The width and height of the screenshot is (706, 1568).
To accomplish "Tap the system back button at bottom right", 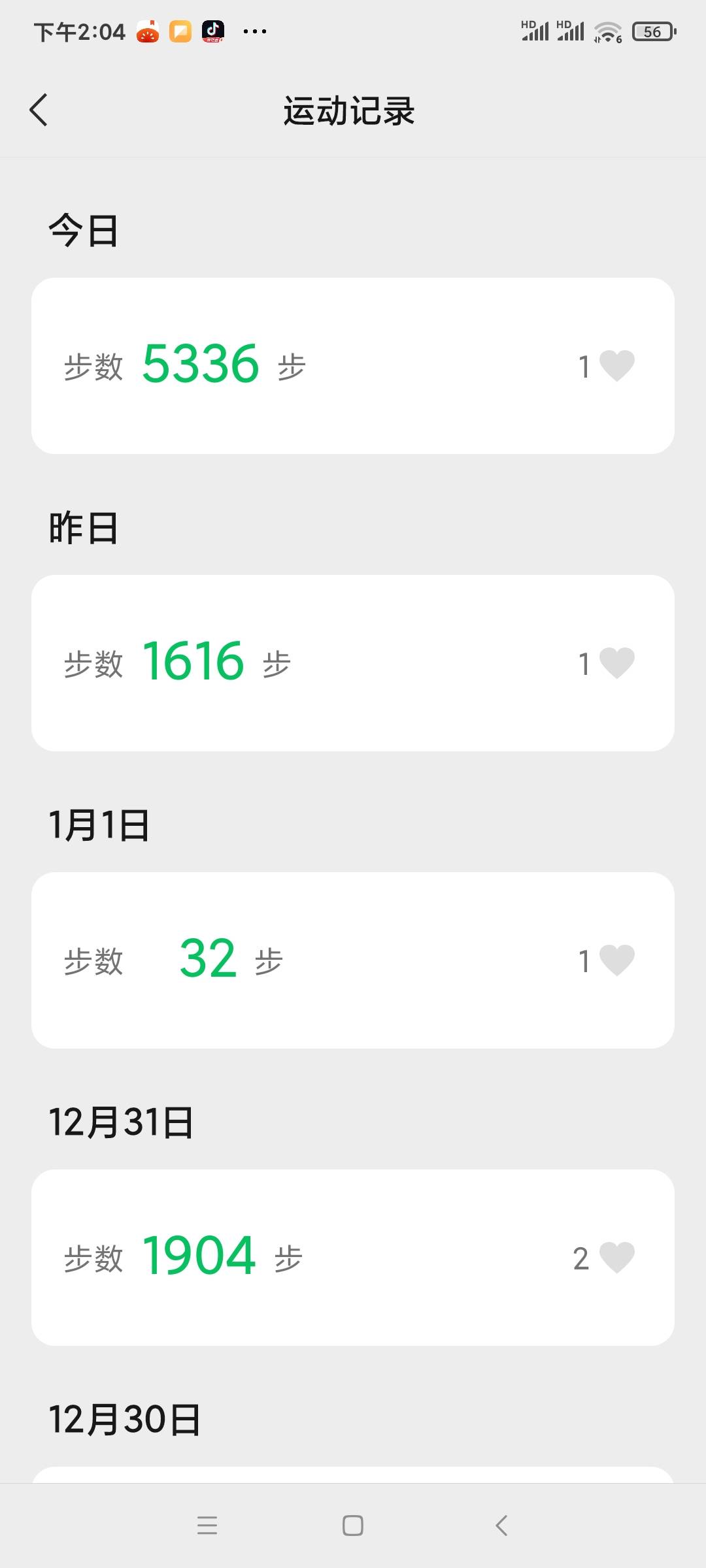I will coord(499,1527).
